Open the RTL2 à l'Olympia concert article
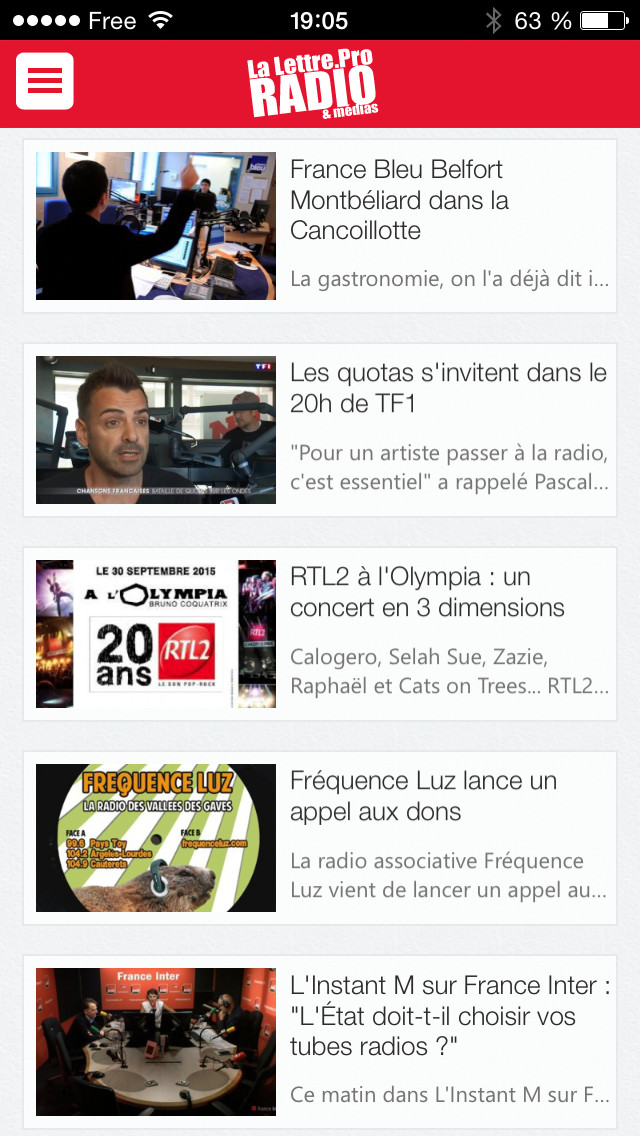Image resolution: width=640 pixels, height=1136 pixels. pos(427,592)
